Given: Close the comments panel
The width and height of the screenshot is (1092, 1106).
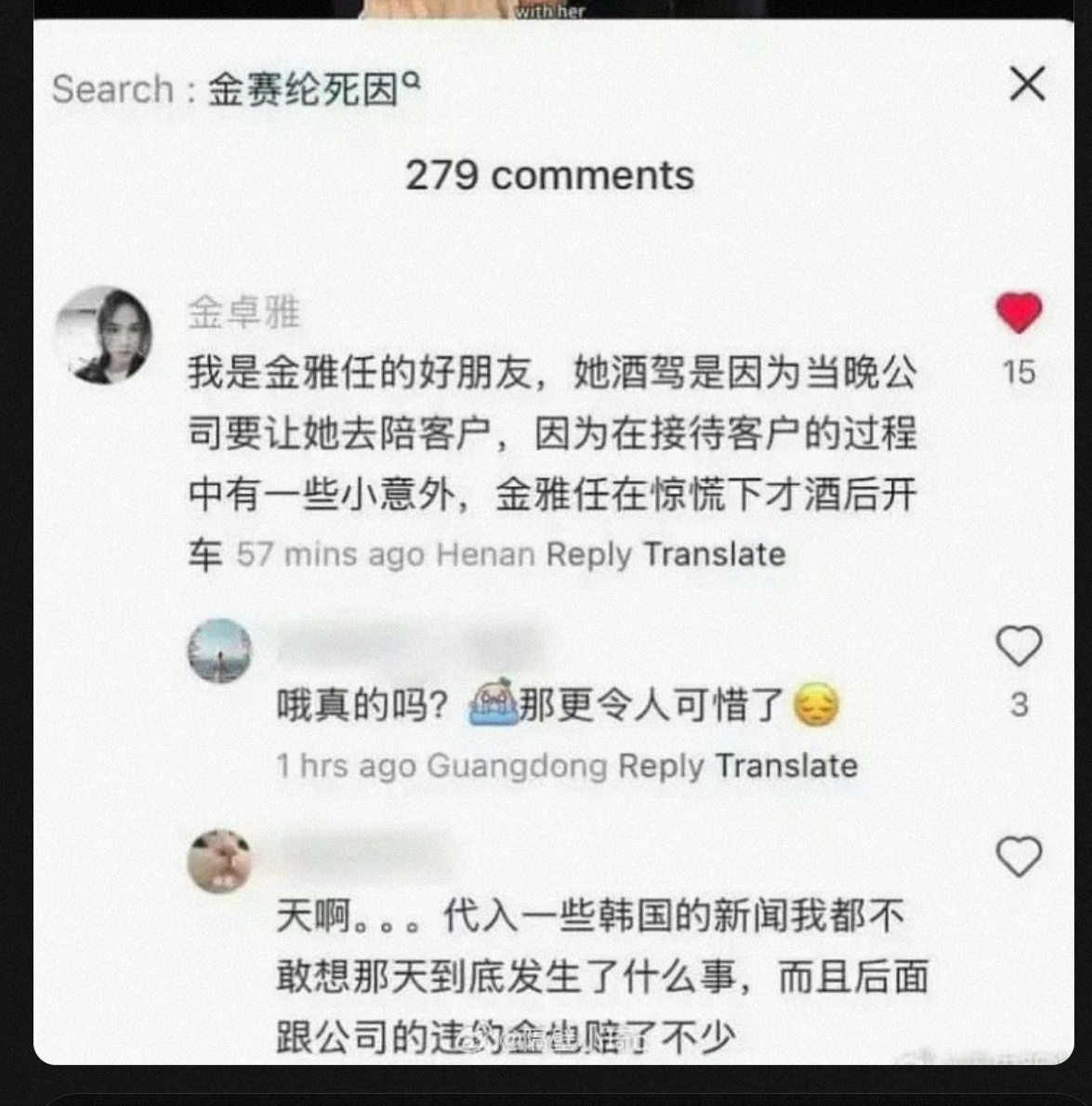Looking at the screenshot, I should point(1027,85).
